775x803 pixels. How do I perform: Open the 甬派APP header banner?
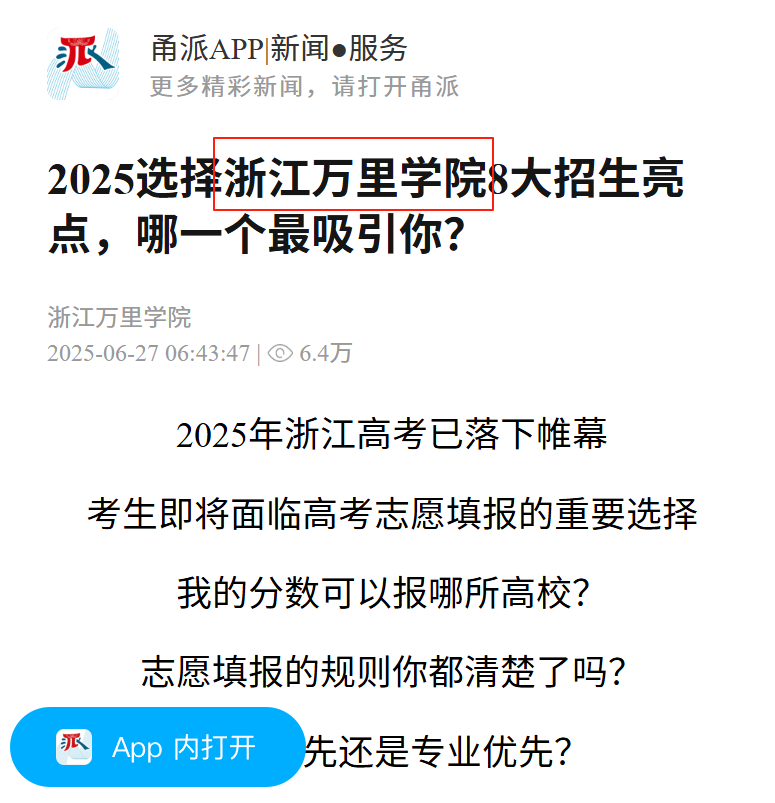click(x=278, y=64)
